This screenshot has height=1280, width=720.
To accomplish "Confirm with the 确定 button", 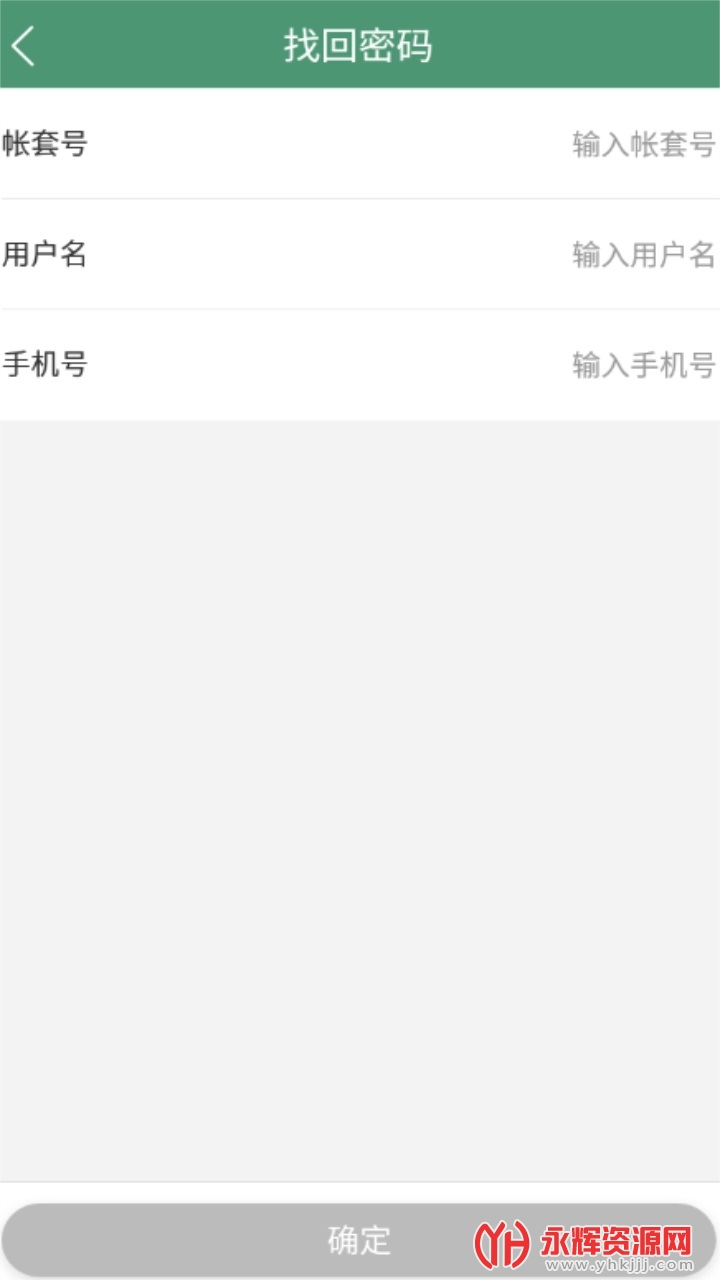I will coord(359,1240).
